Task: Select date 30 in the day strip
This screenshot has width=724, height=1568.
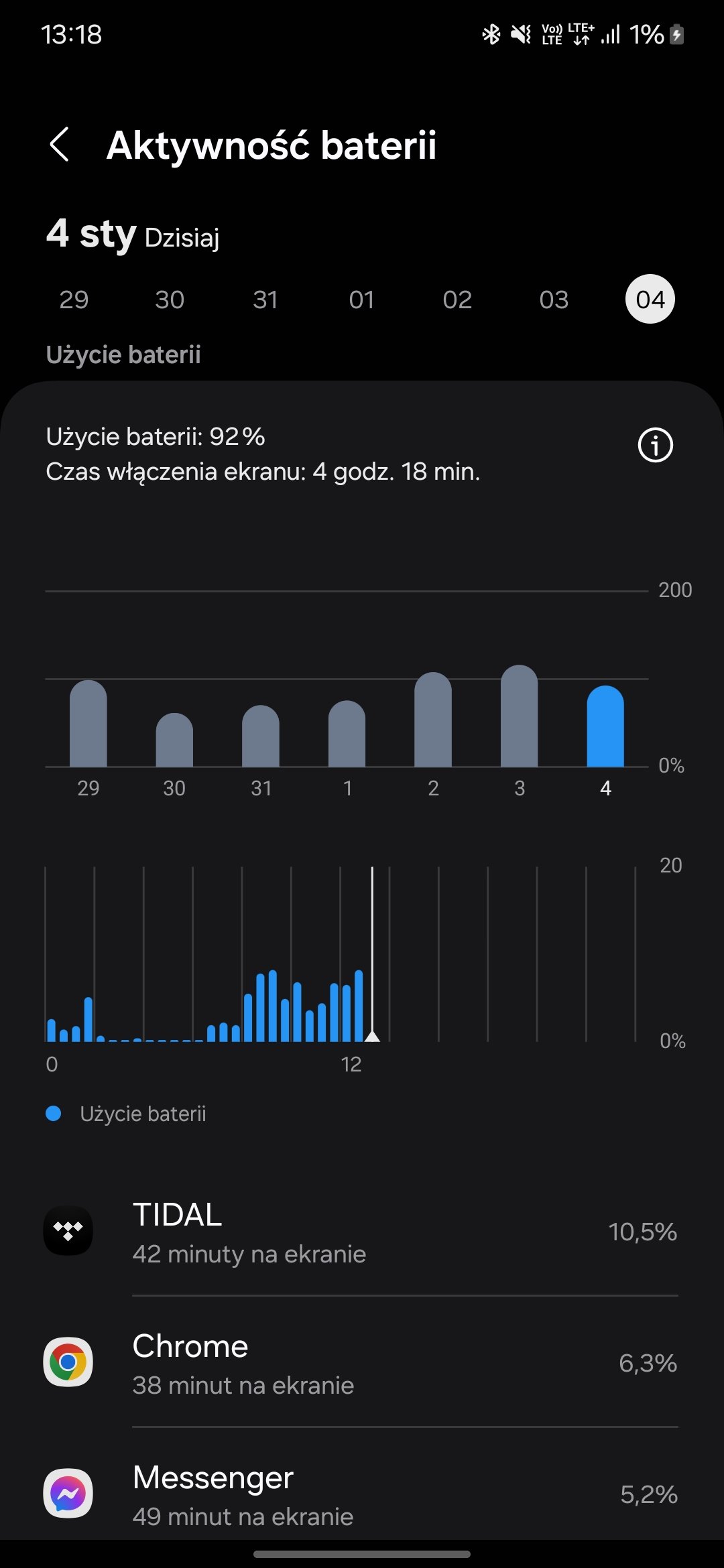Action: (x=170, y=300)
